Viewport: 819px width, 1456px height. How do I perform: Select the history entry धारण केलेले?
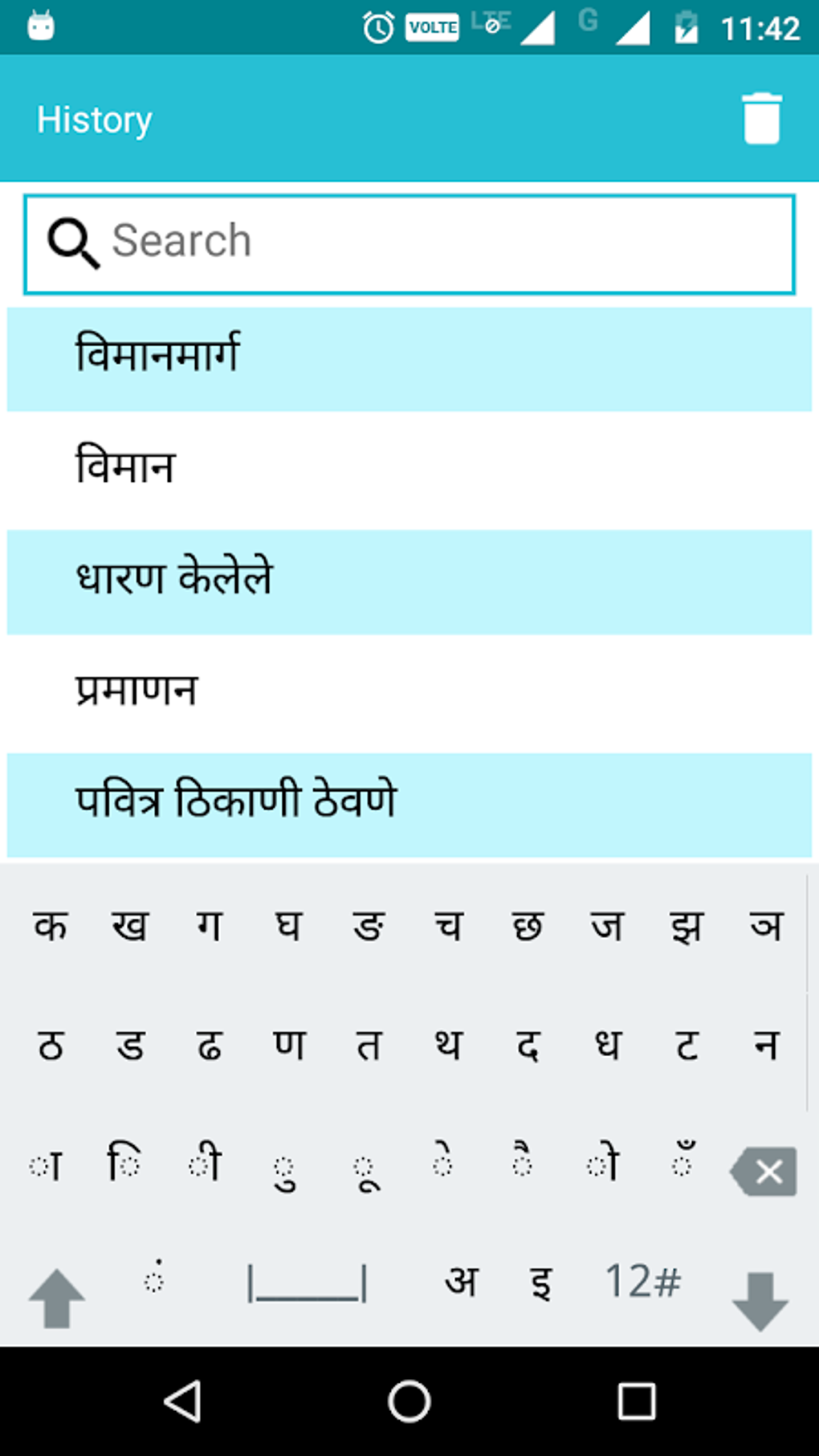(409, 582)
